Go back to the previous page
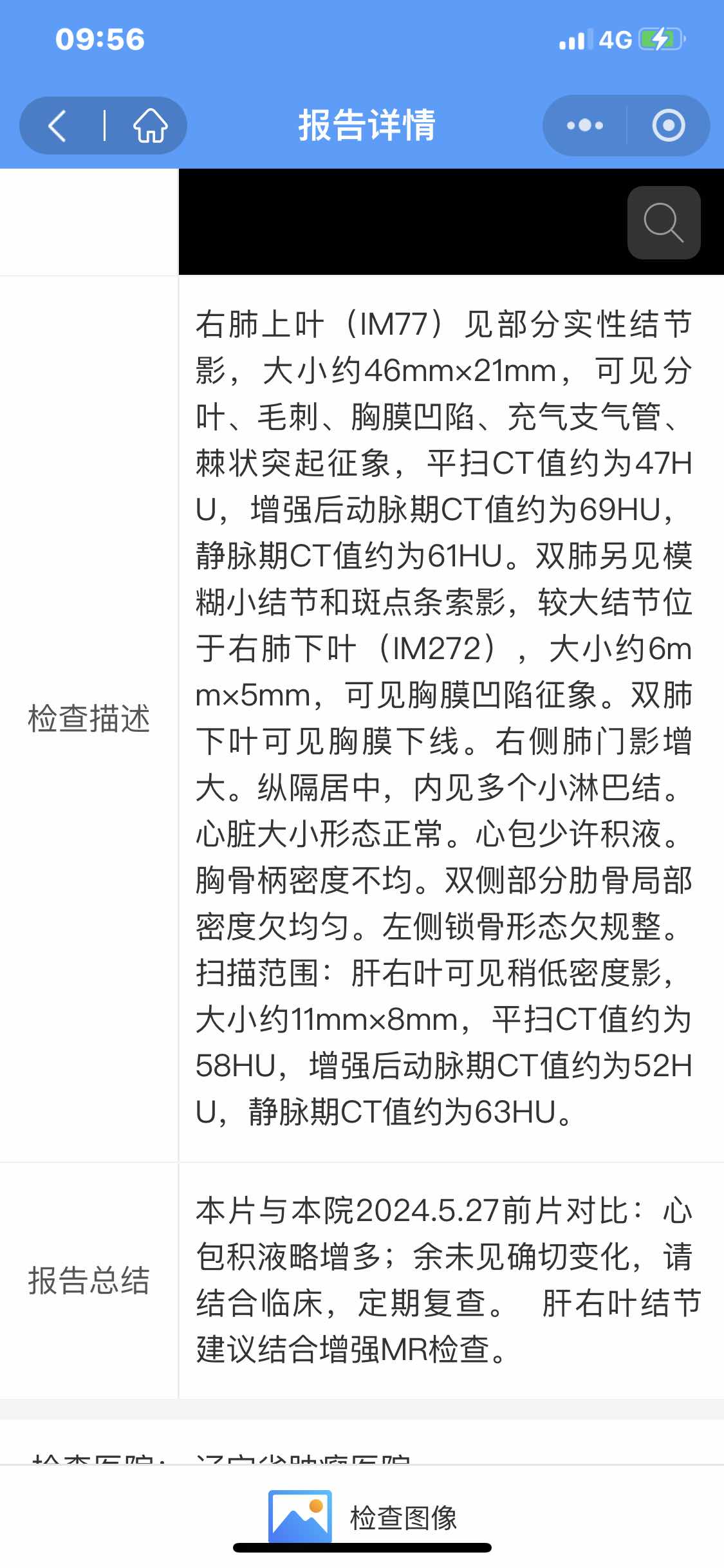The width and height of the screenshot is (724, 1568). coord(58,126)
